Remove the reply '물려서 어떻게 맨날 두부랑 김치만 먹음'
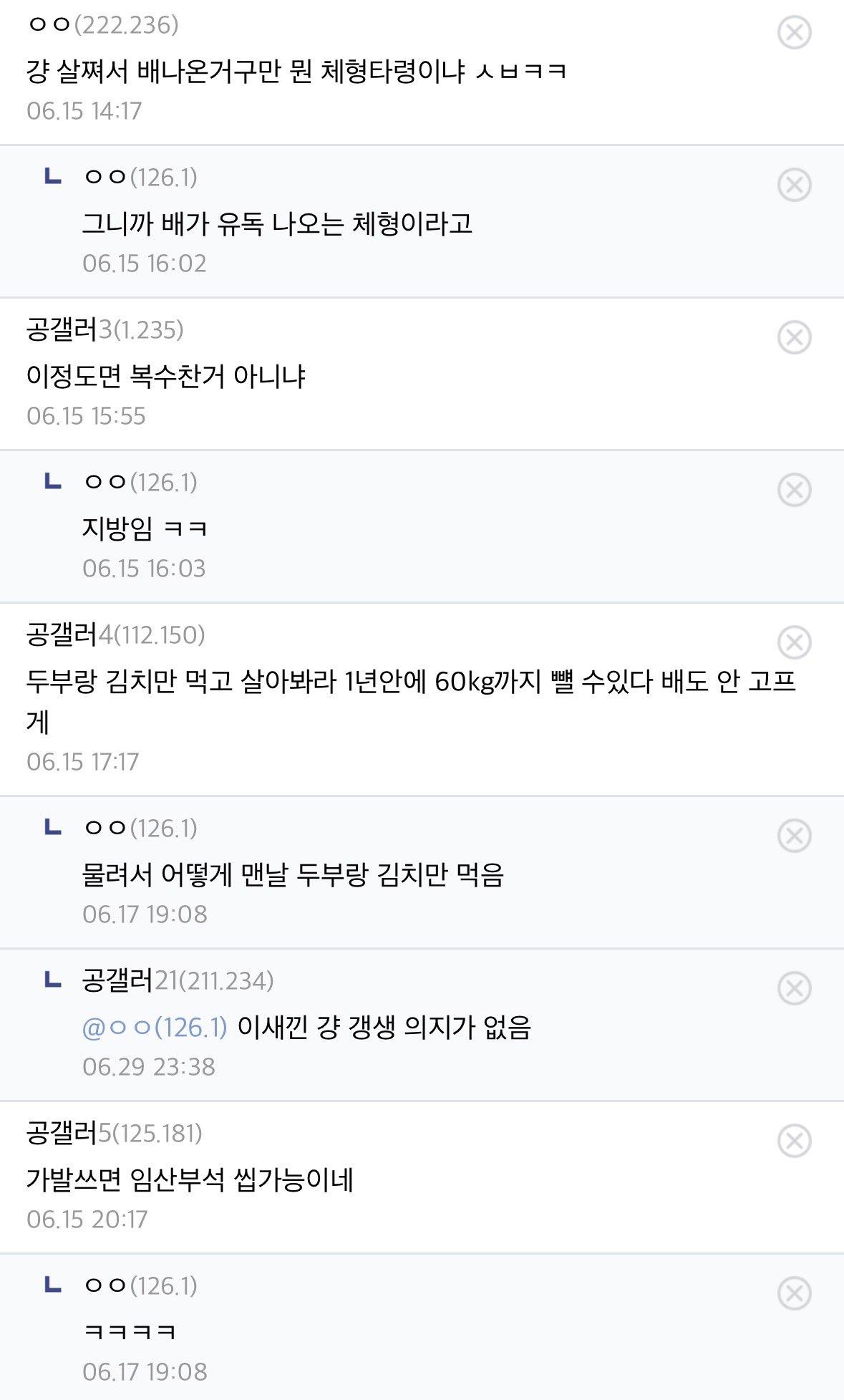 point(794,836)
